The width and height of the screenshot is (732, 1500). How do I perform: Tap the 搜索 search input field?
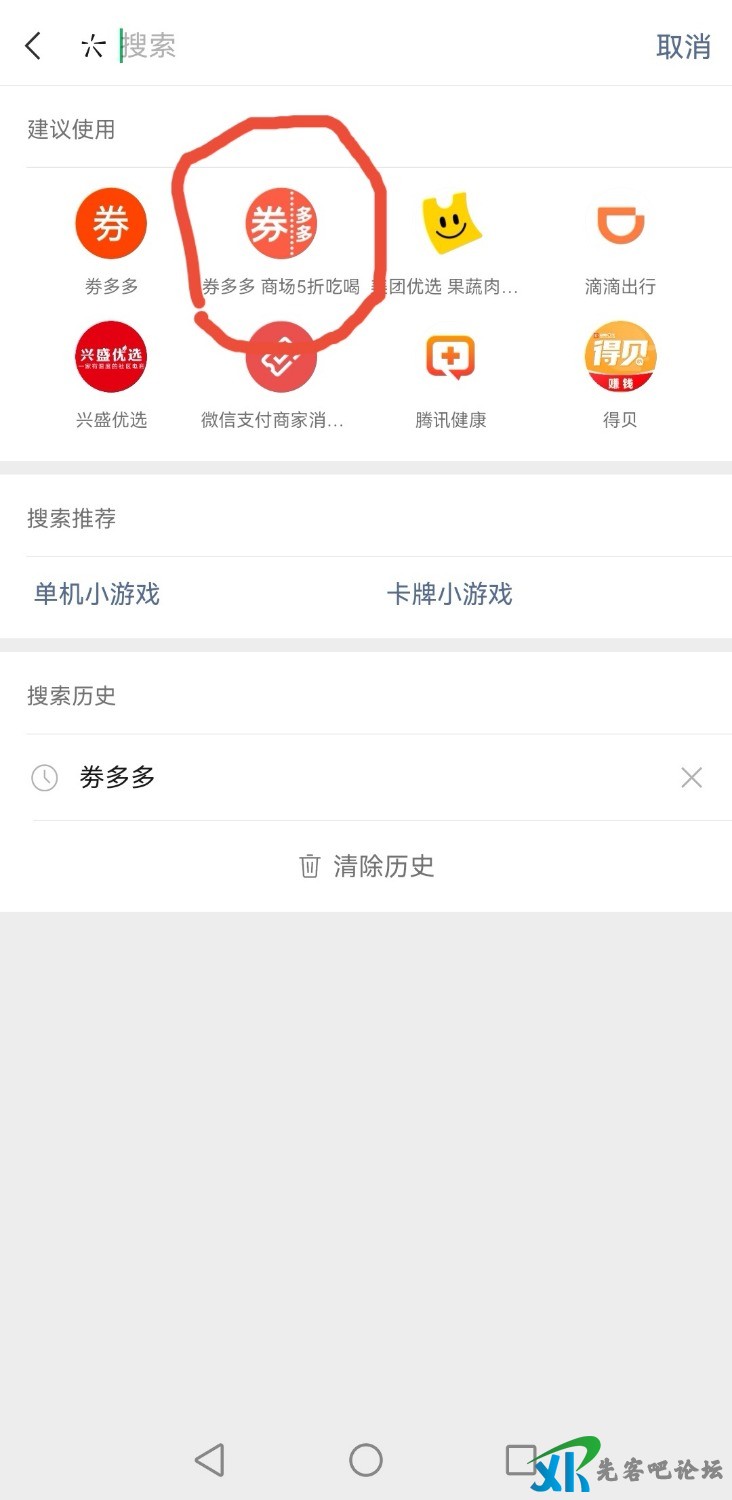pos(300,45)
